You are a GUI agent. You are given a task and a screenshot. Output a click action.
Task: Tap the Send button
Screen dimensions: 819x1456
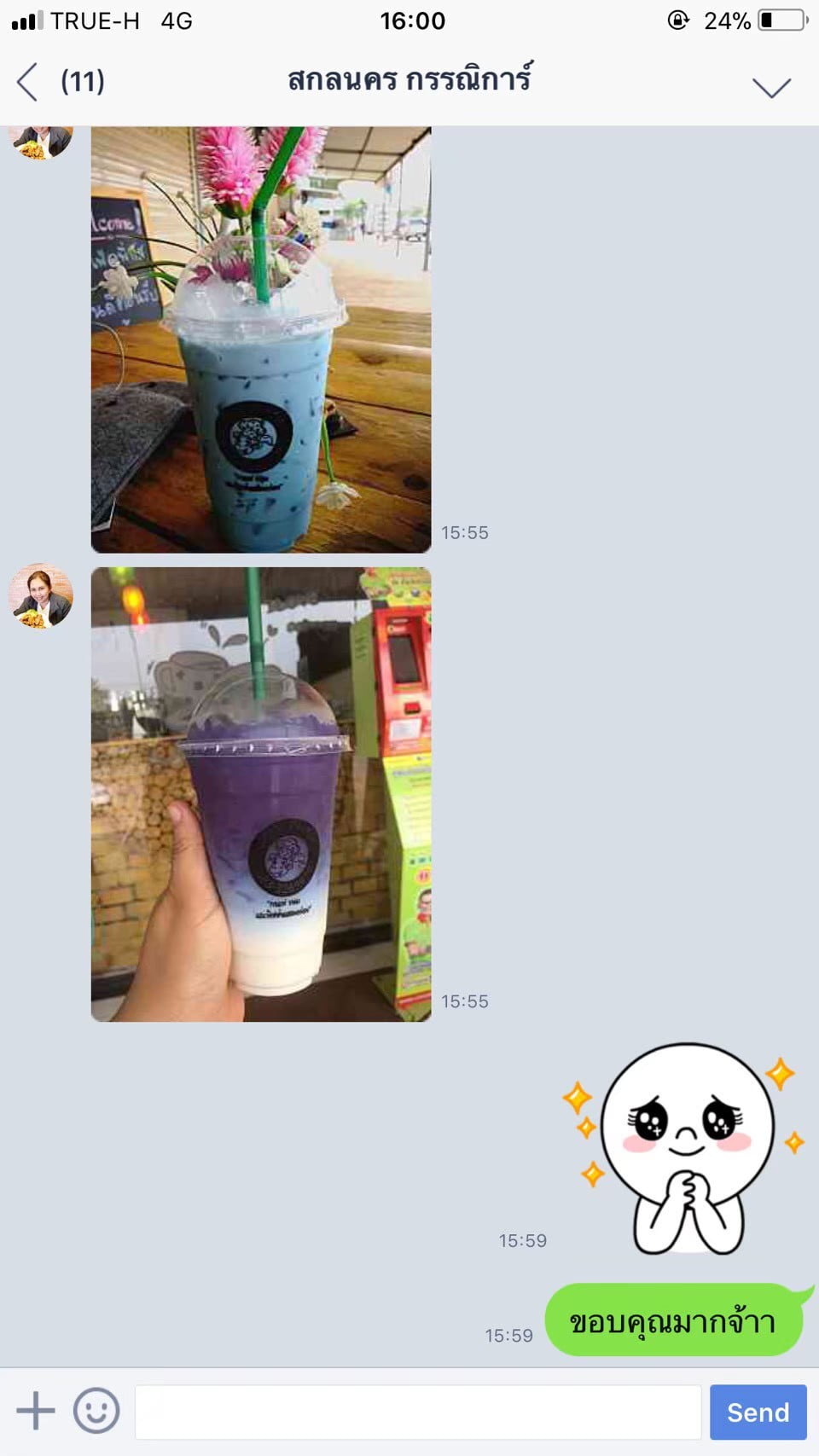pos(758,1412)
